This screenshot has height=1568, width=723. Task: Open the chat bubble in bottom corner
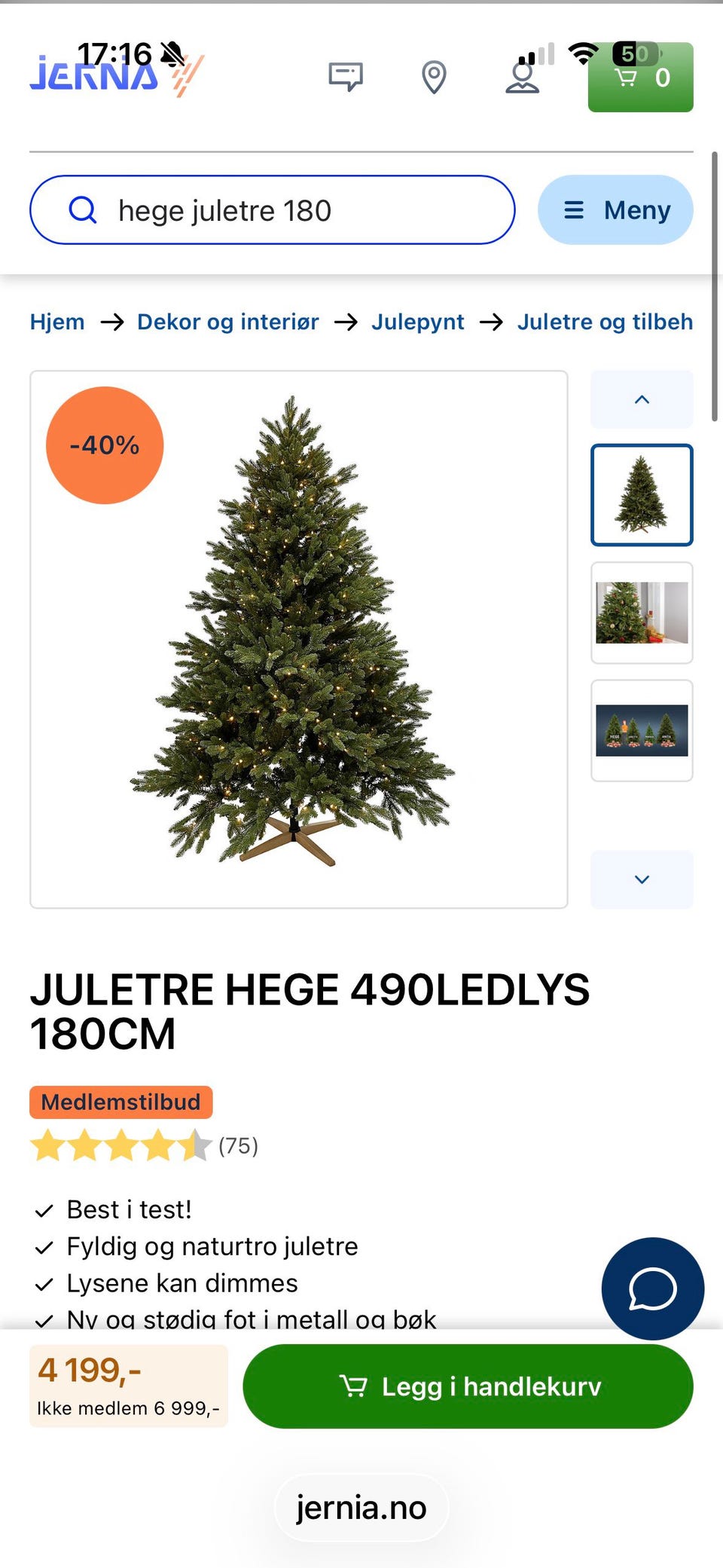(x=652, y=1289)
